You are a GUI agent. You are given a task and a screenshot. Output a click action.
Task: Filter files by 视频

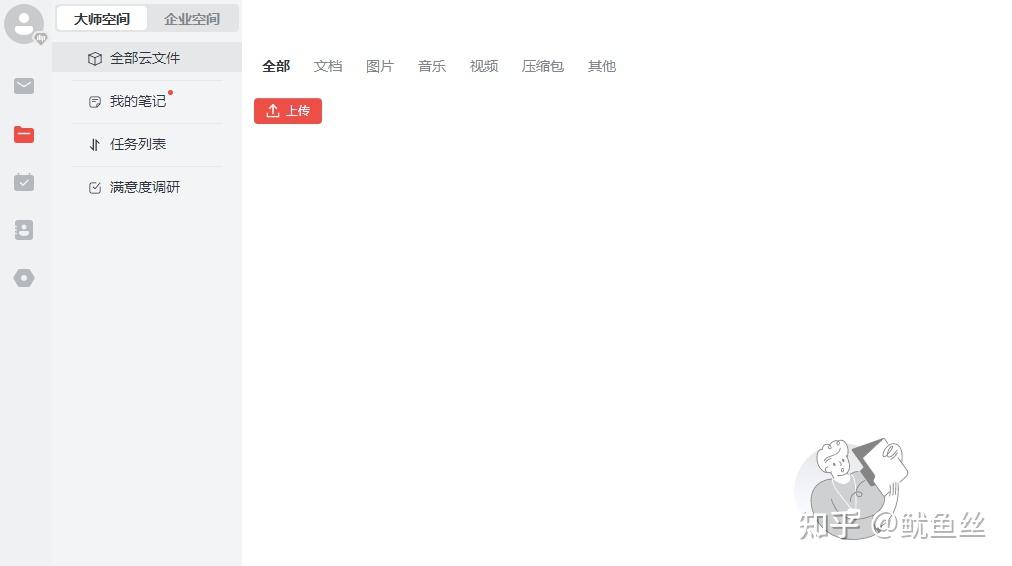(x=484, y=66)
